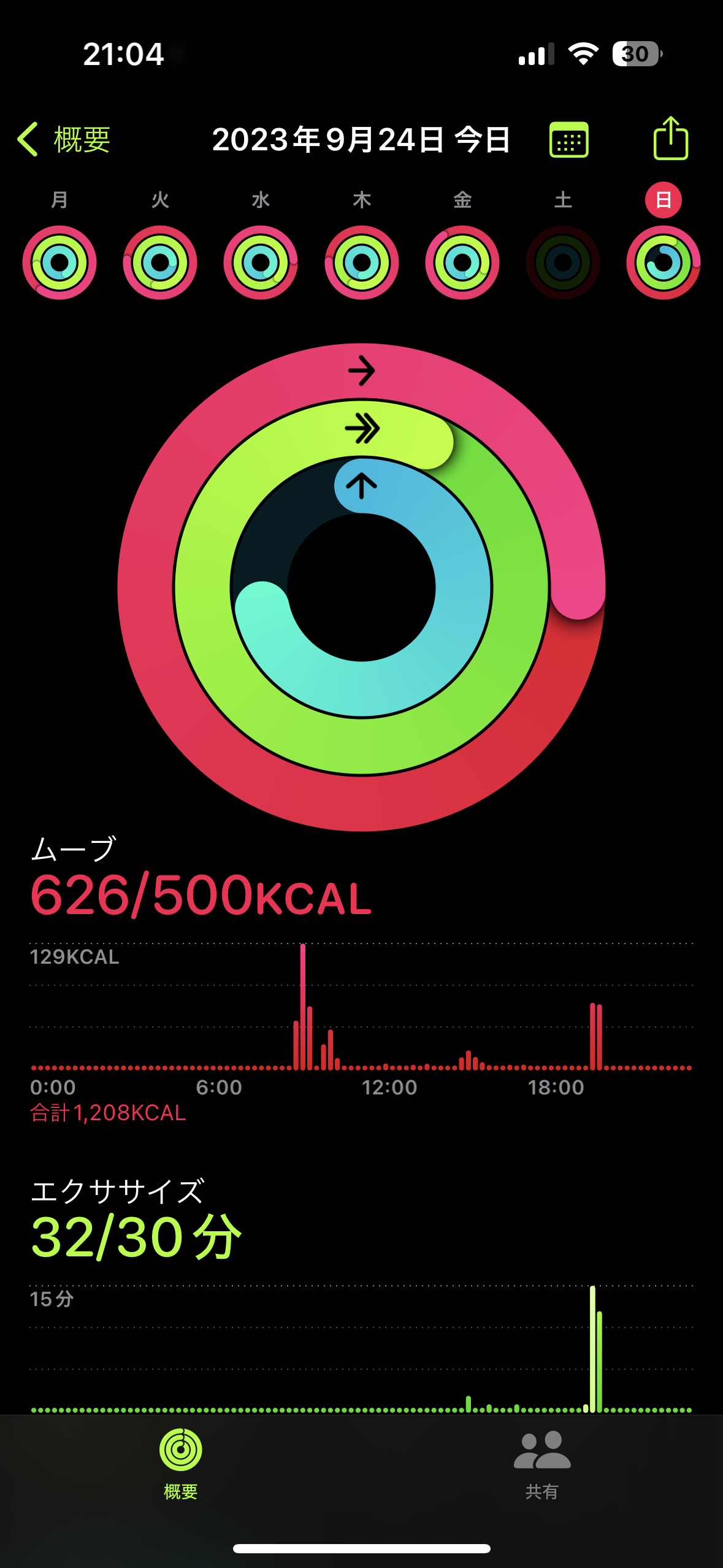This screenshot has height=1568, width=723.
Task: Select Sunday (日) activity rings
Action: pos(664,262)
